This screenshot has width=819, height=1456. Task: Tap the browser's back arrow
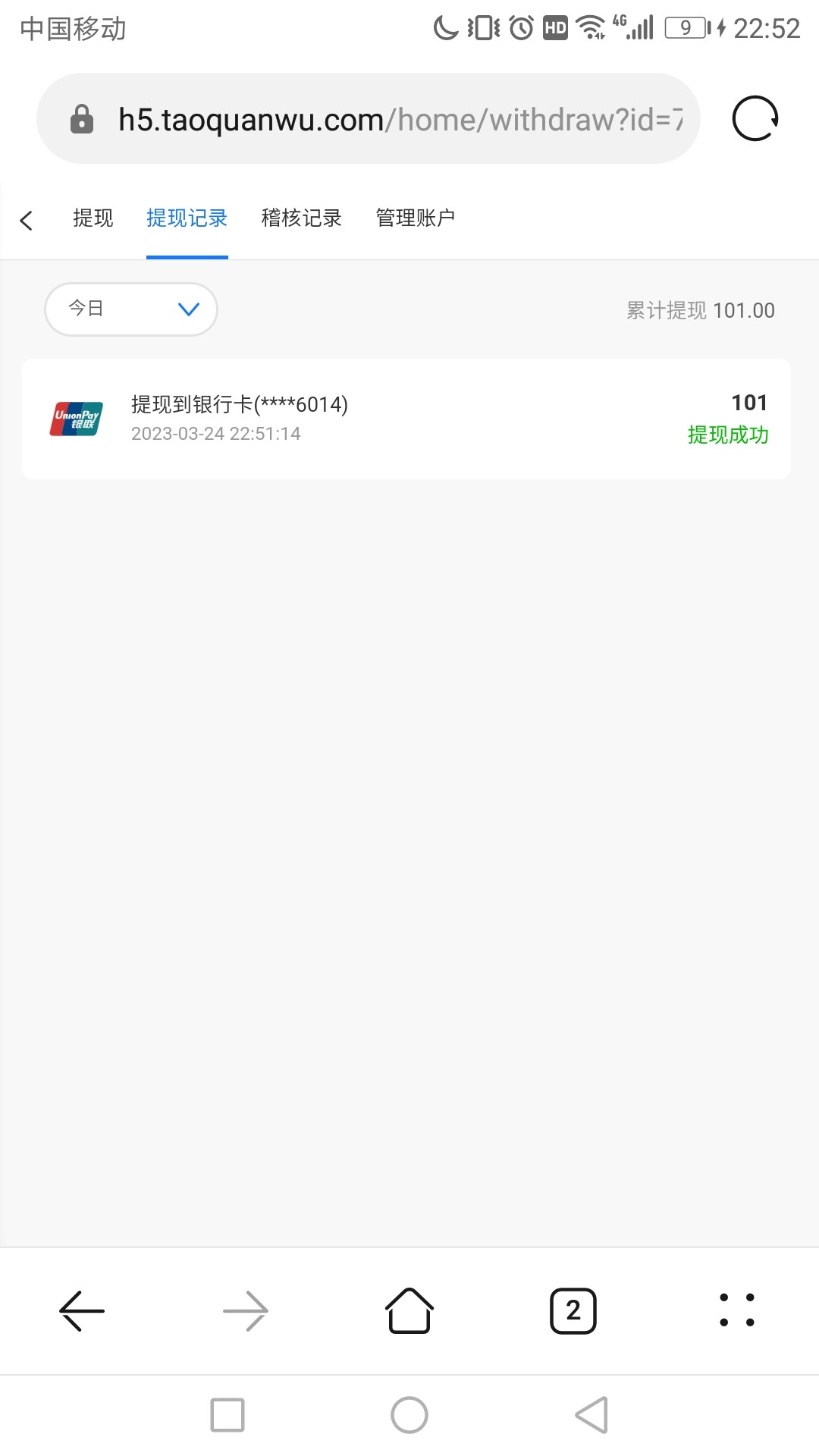pyautogui.click(x=82, y=1310)
